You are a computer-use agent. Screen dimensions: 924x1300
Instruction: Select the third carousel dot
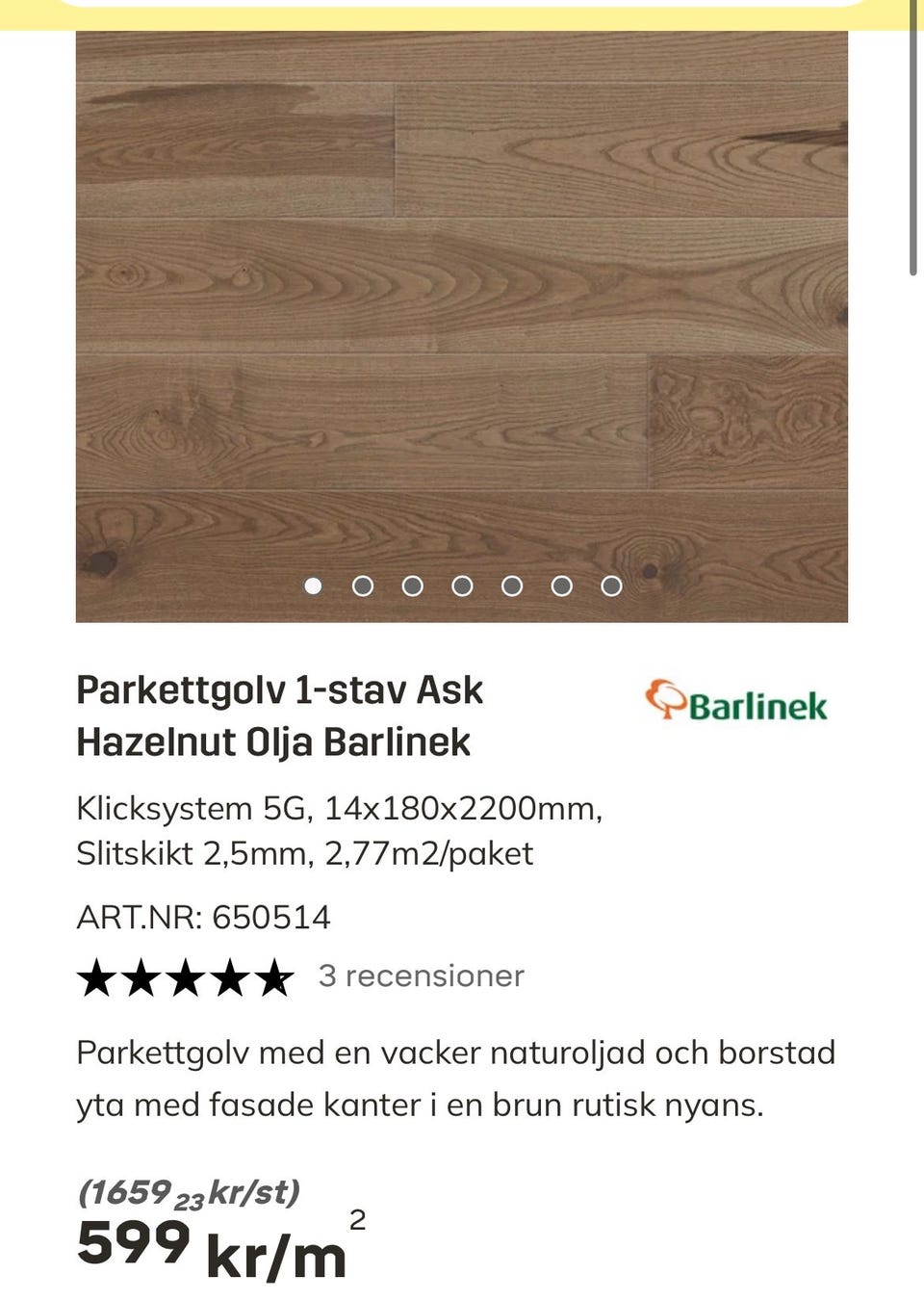click(413, 585)
